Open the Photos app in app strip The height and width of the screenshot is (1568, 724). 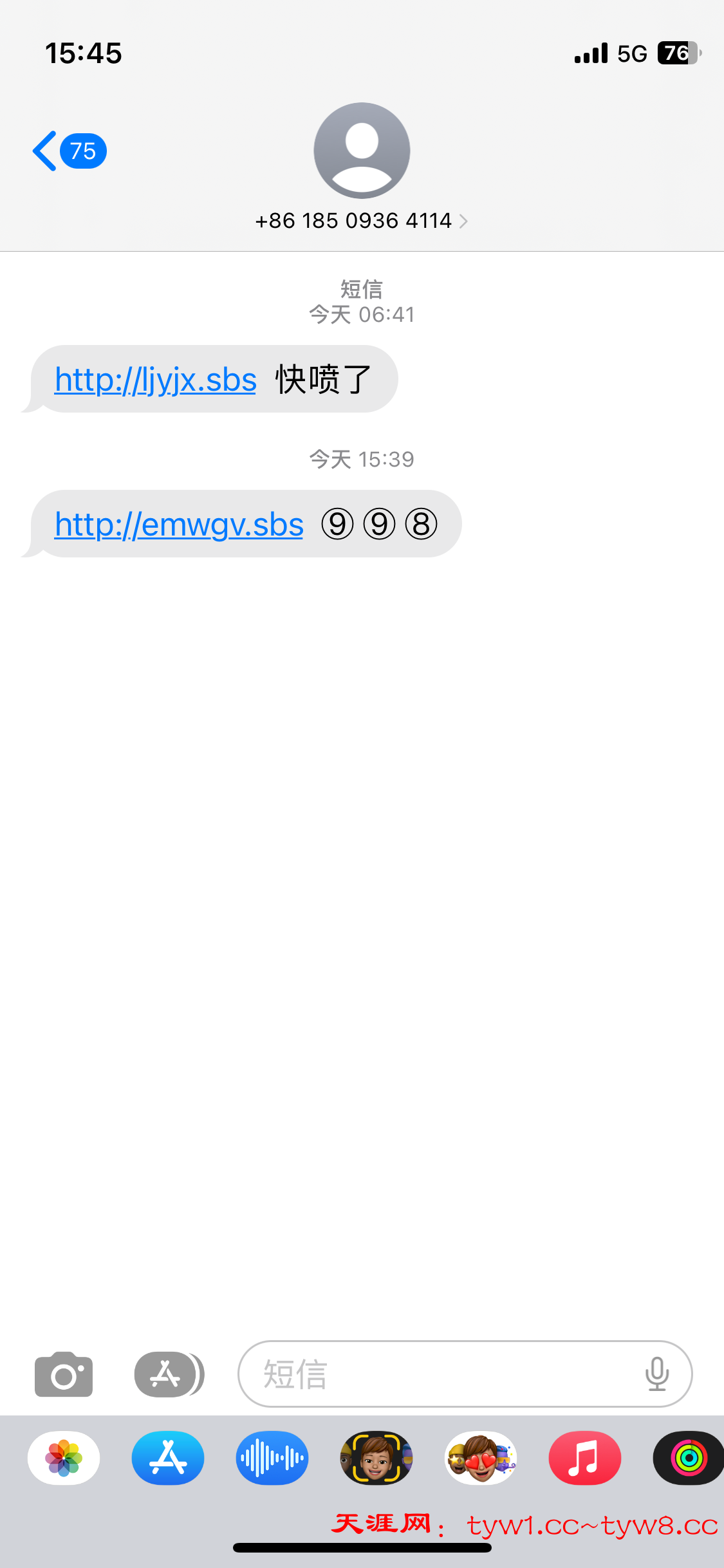[x=64, y=1458]
